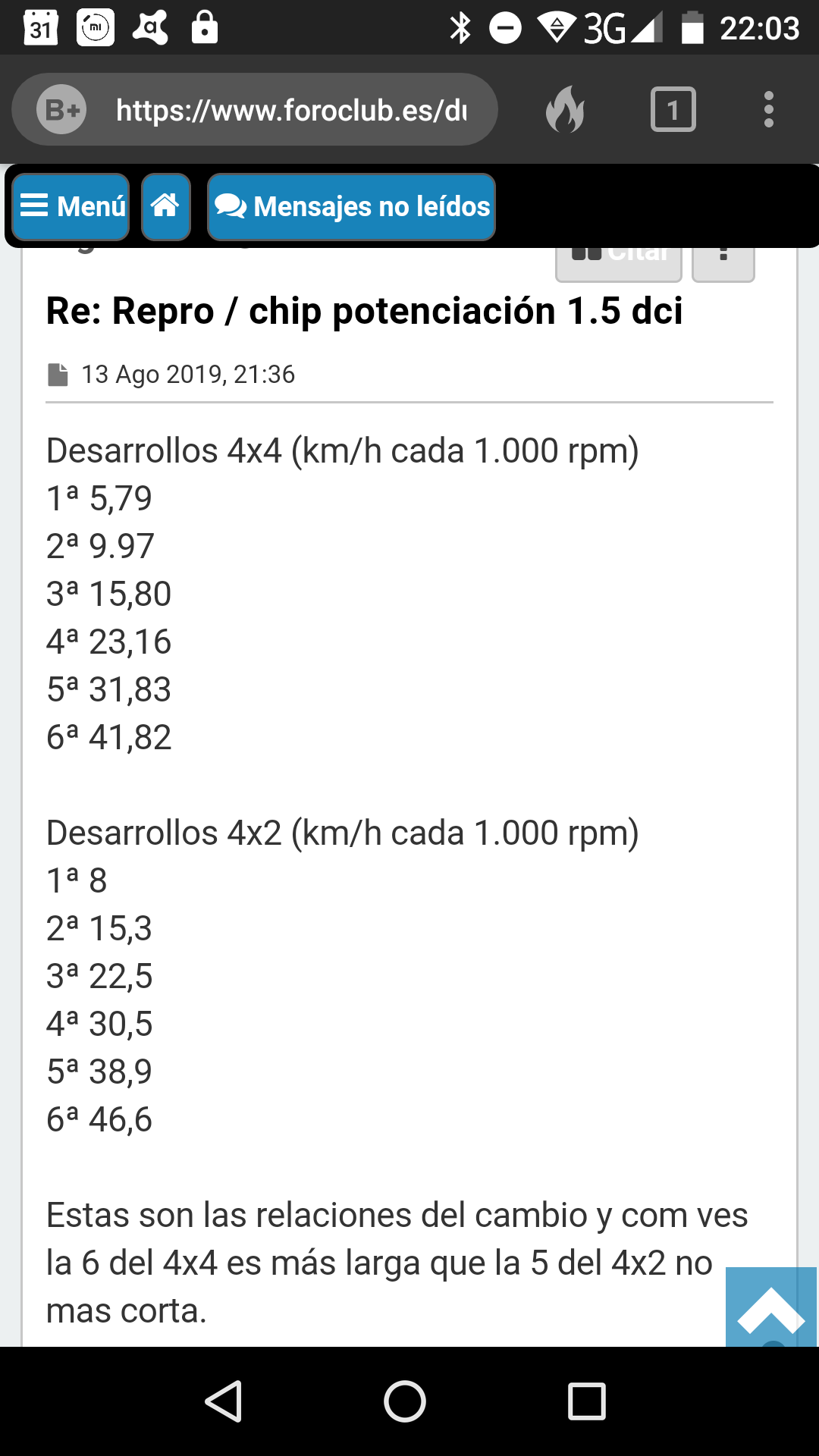Tap the post's three-dot options button
The image size is (819, 1456).
[x=723, y=264]
